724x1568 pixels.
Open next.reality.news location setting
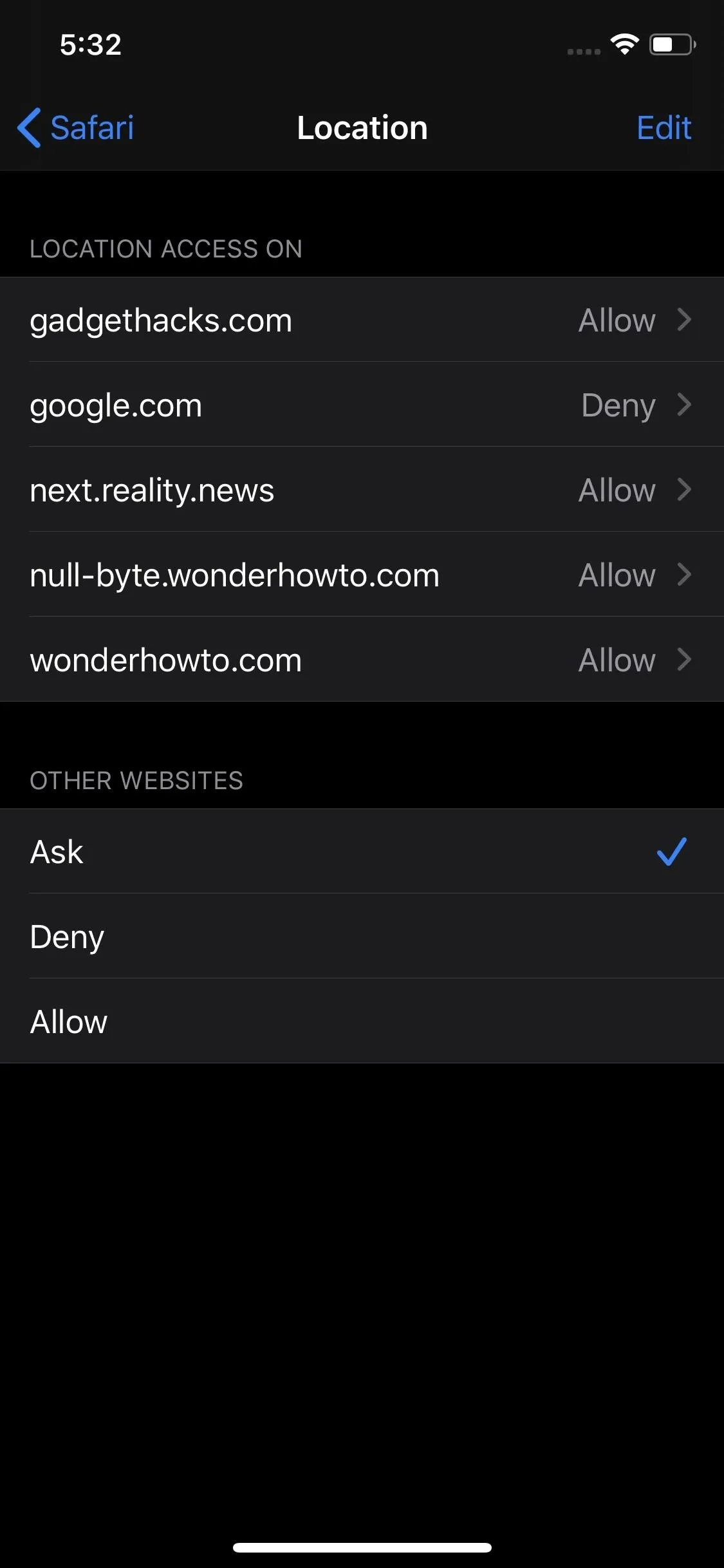[x=362, y=490]
